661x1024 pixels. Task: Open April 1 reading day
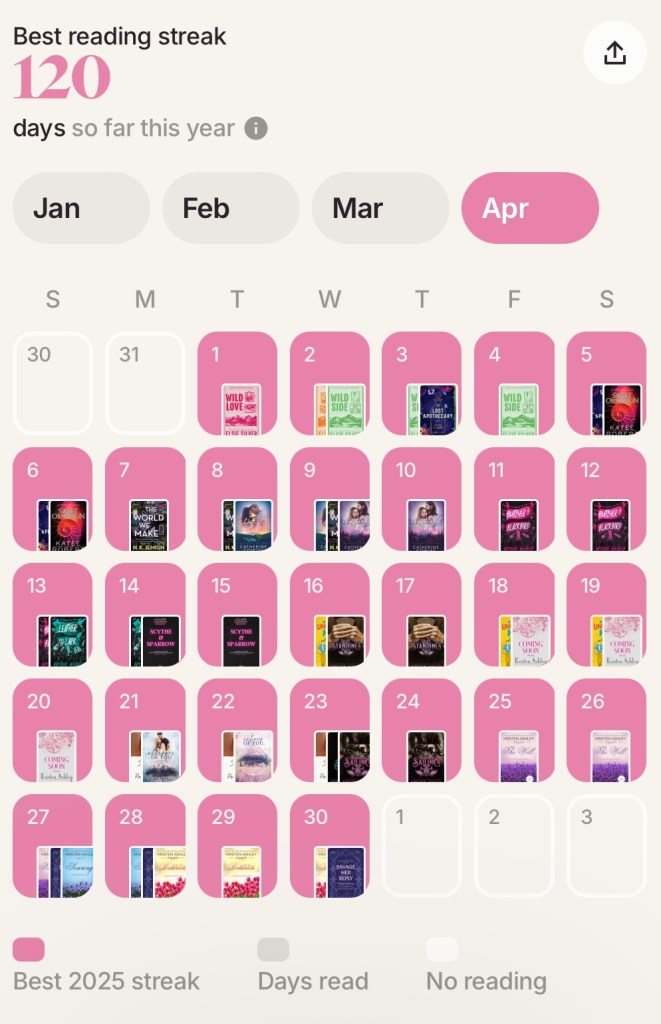click(x=237, y=383)
